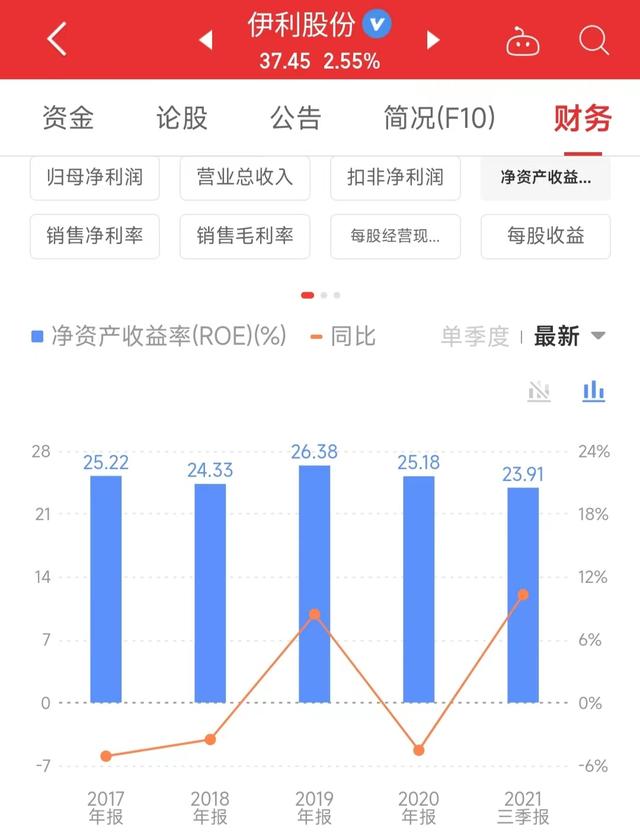Select the bar chart view icon
The image size is (640, 839).
pyautogui.click(x=594, y=391)
